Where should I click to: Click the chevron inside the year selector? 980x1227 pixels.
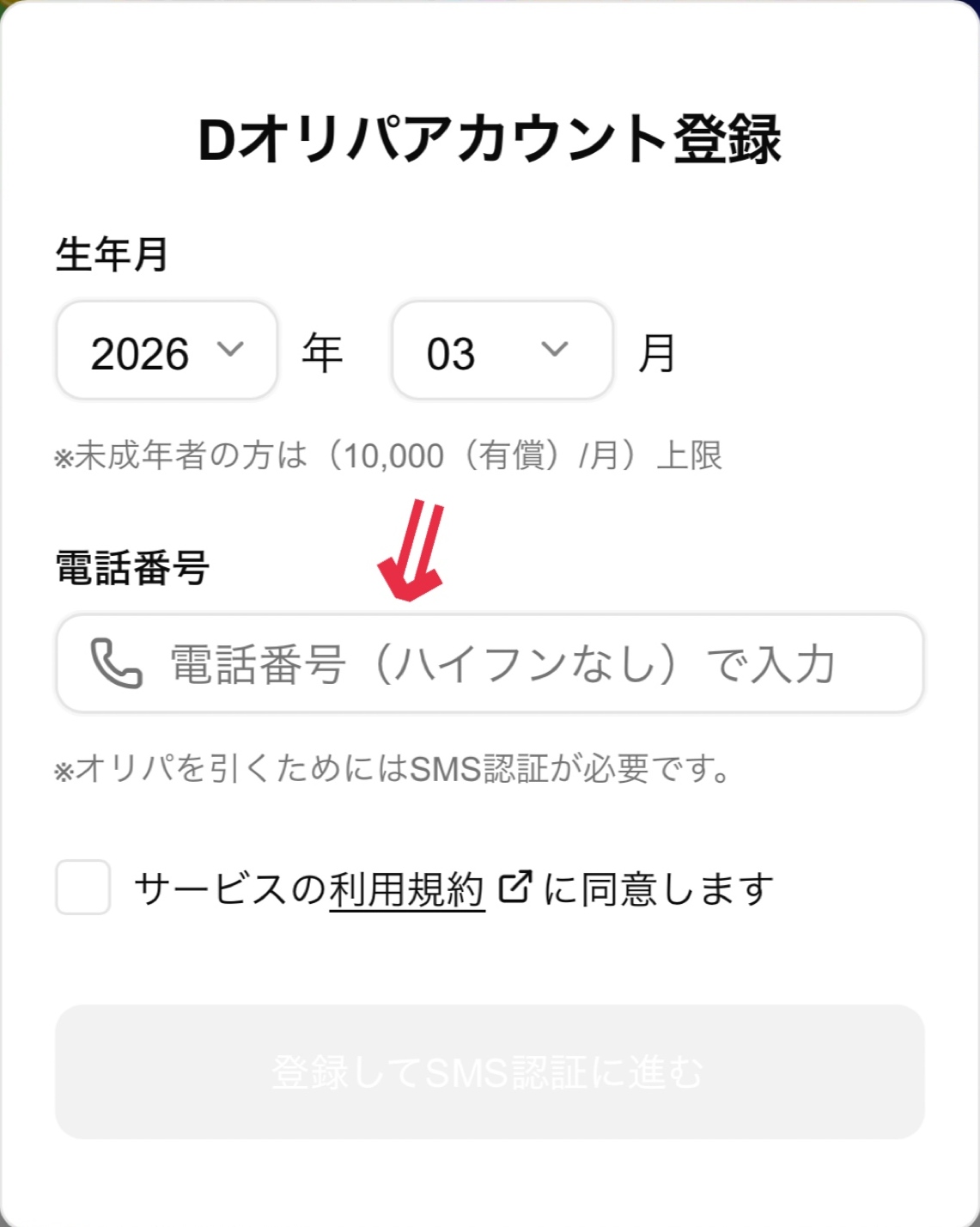pos(230,350)
